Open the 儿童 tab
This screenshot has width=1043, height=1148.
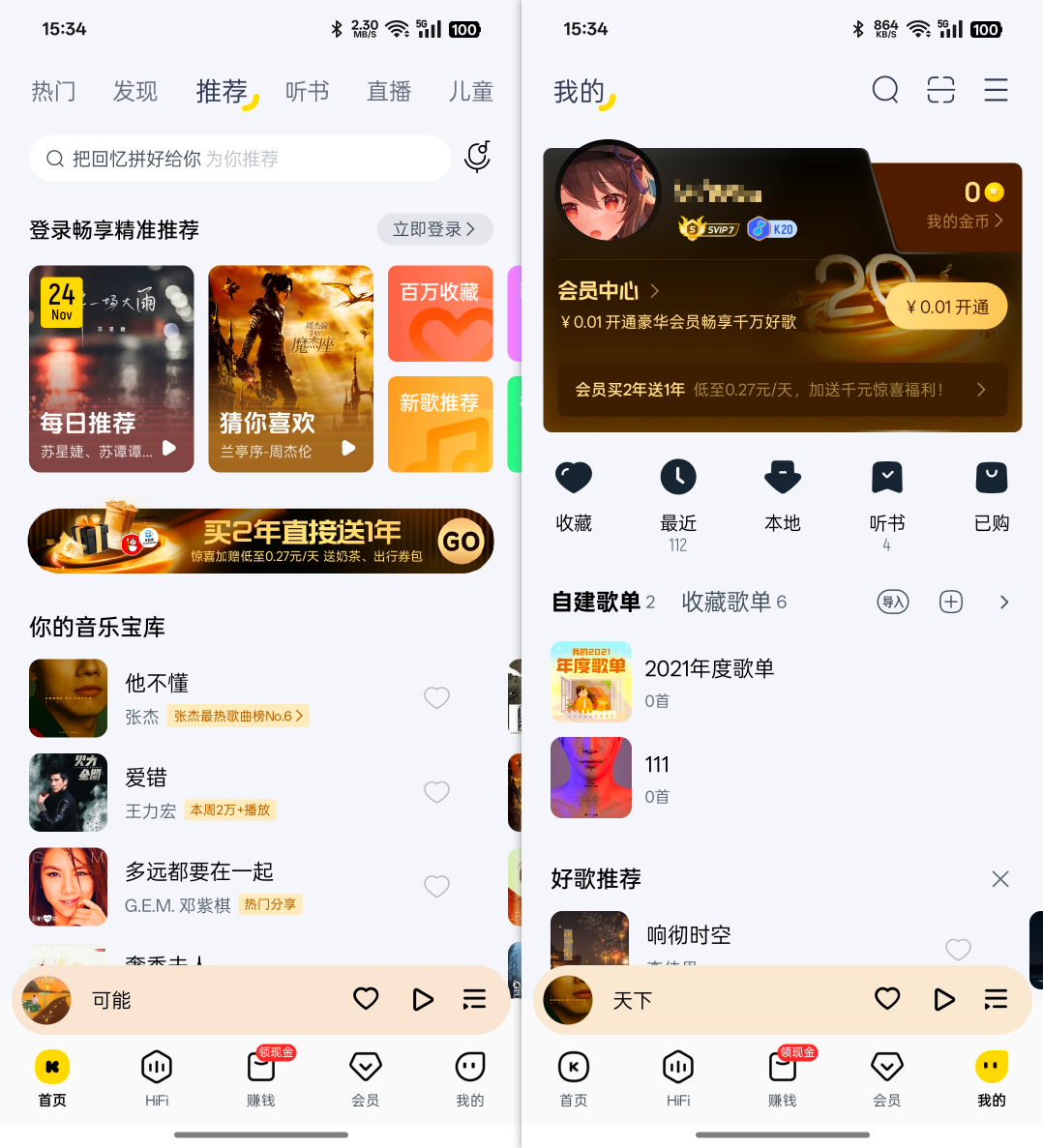[470, 92]
